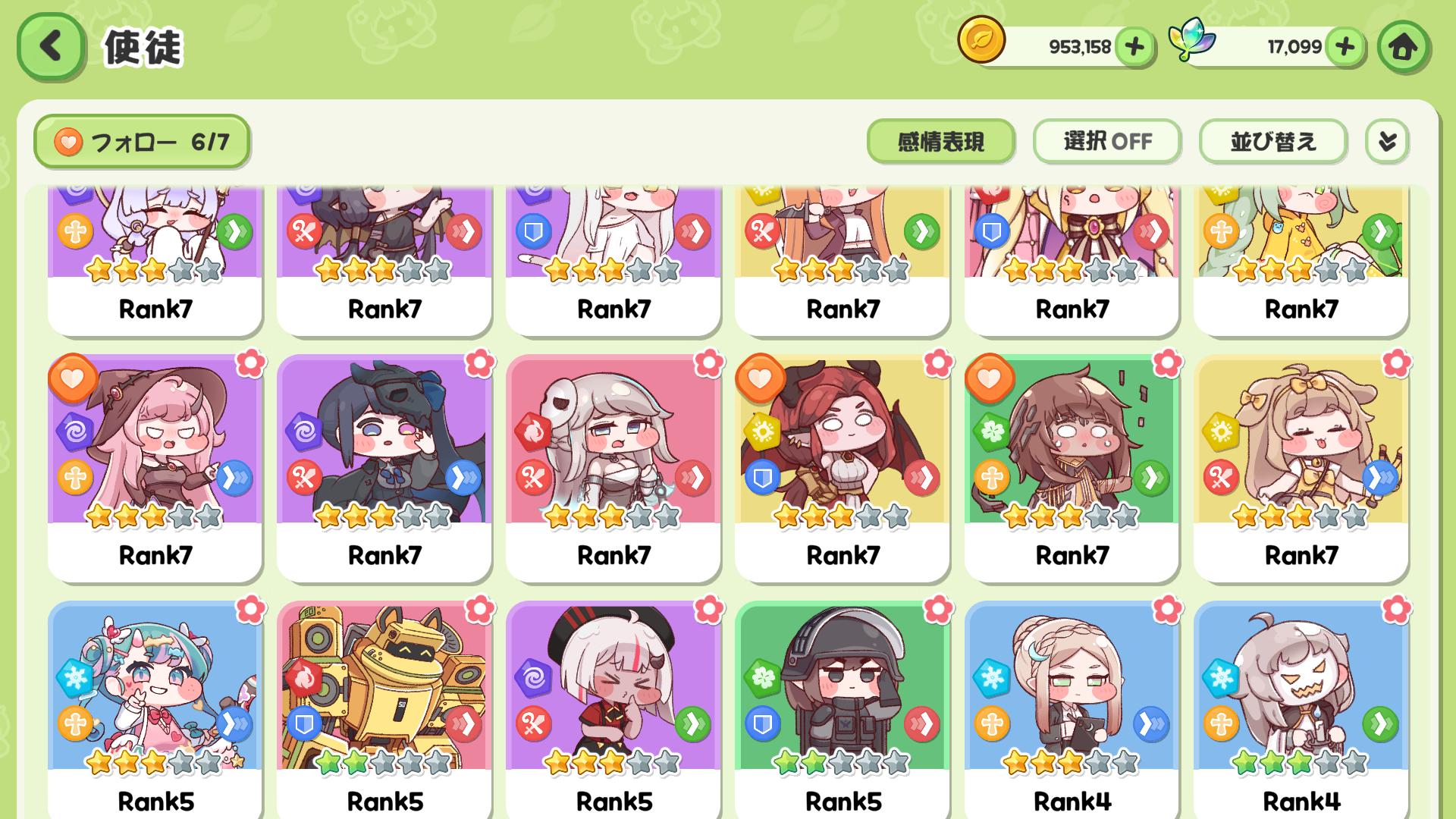View the helmeted soldier Rank5 card
The height and width of the screenshot is (819, 1456).
842,698
